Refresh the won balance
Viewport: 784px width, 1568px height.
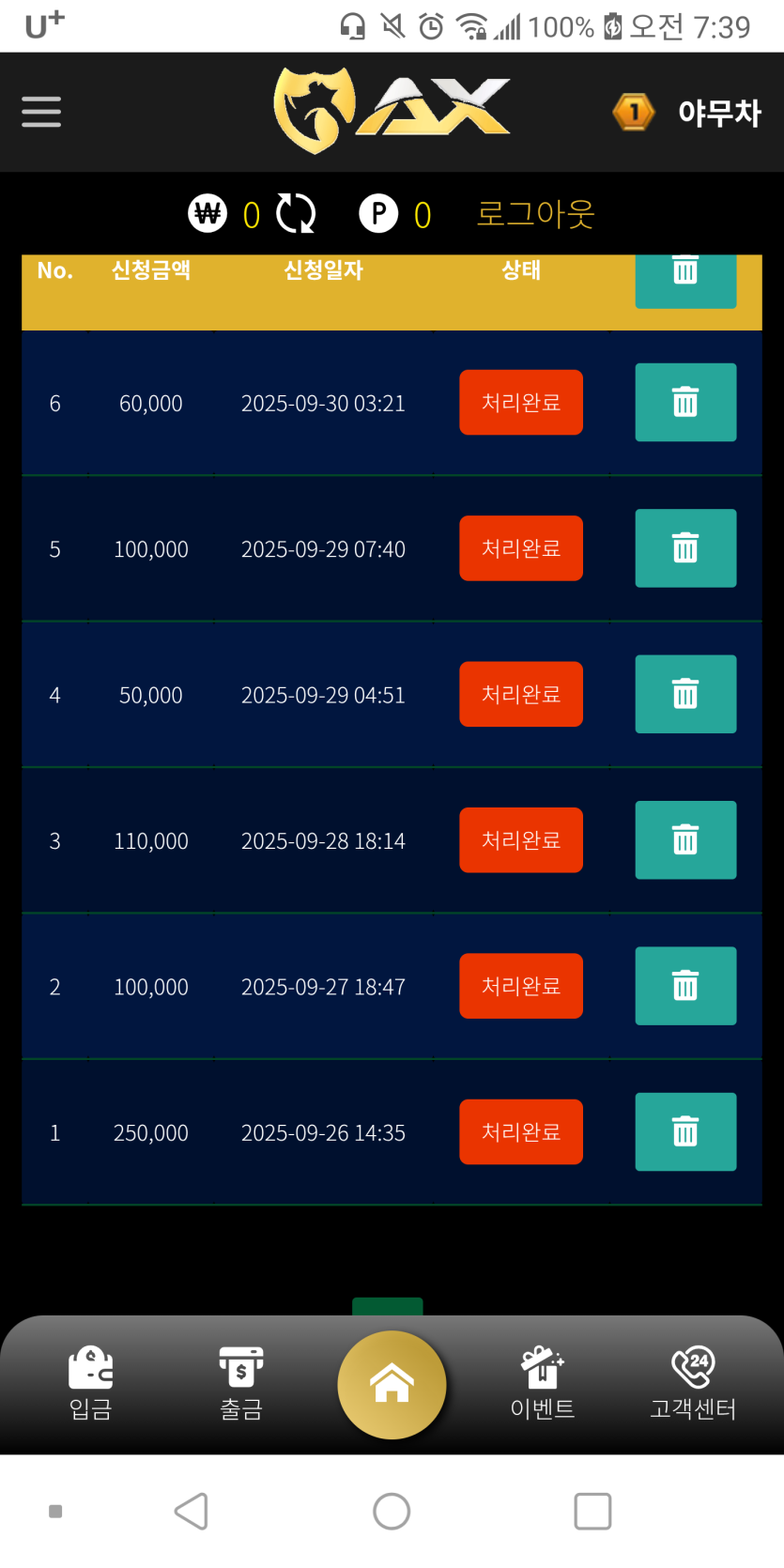click(x=296, y=214)
